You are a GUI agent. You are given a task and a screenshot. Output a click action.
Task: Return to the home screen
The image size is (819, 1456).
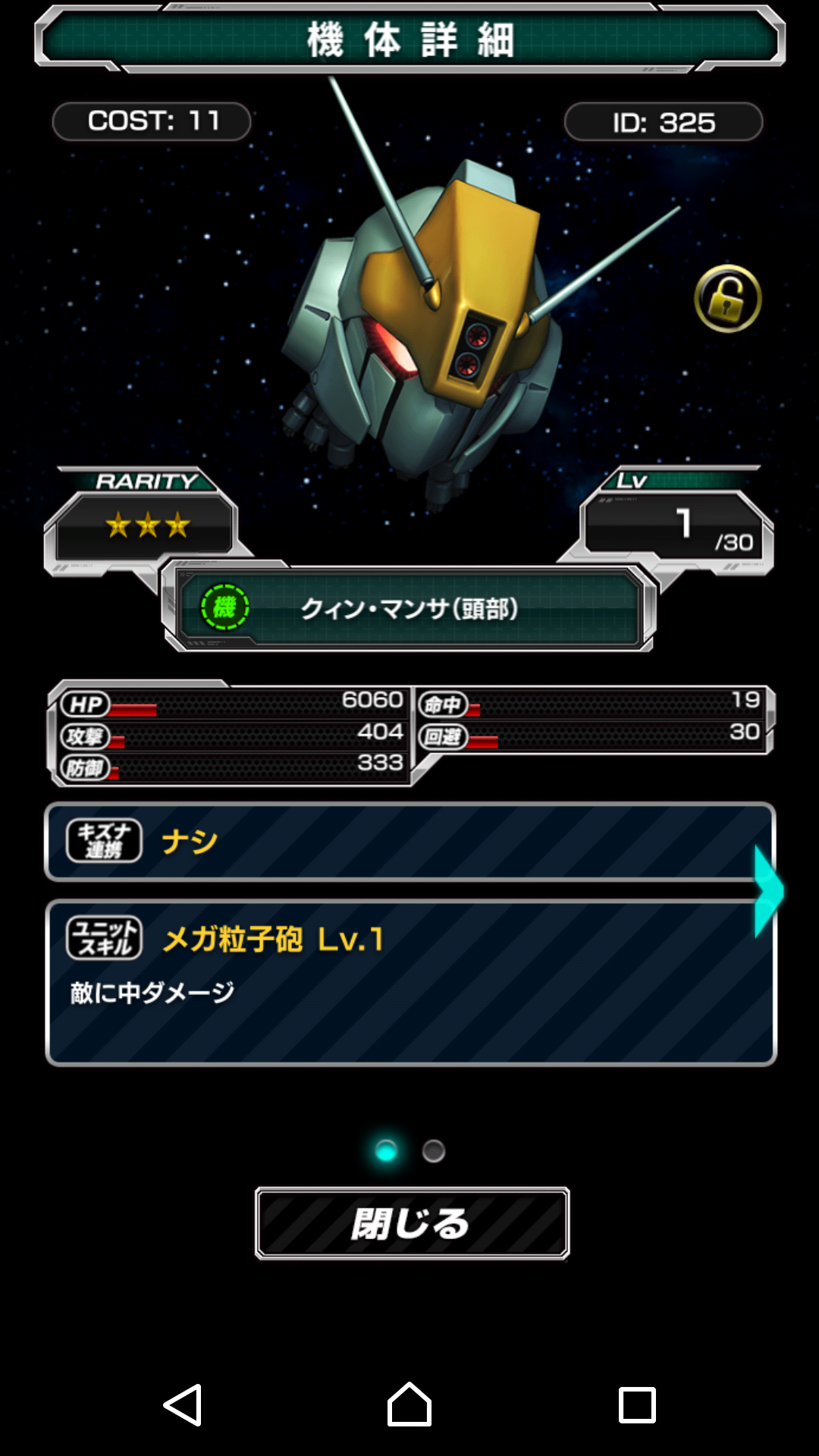[409, 1405]
